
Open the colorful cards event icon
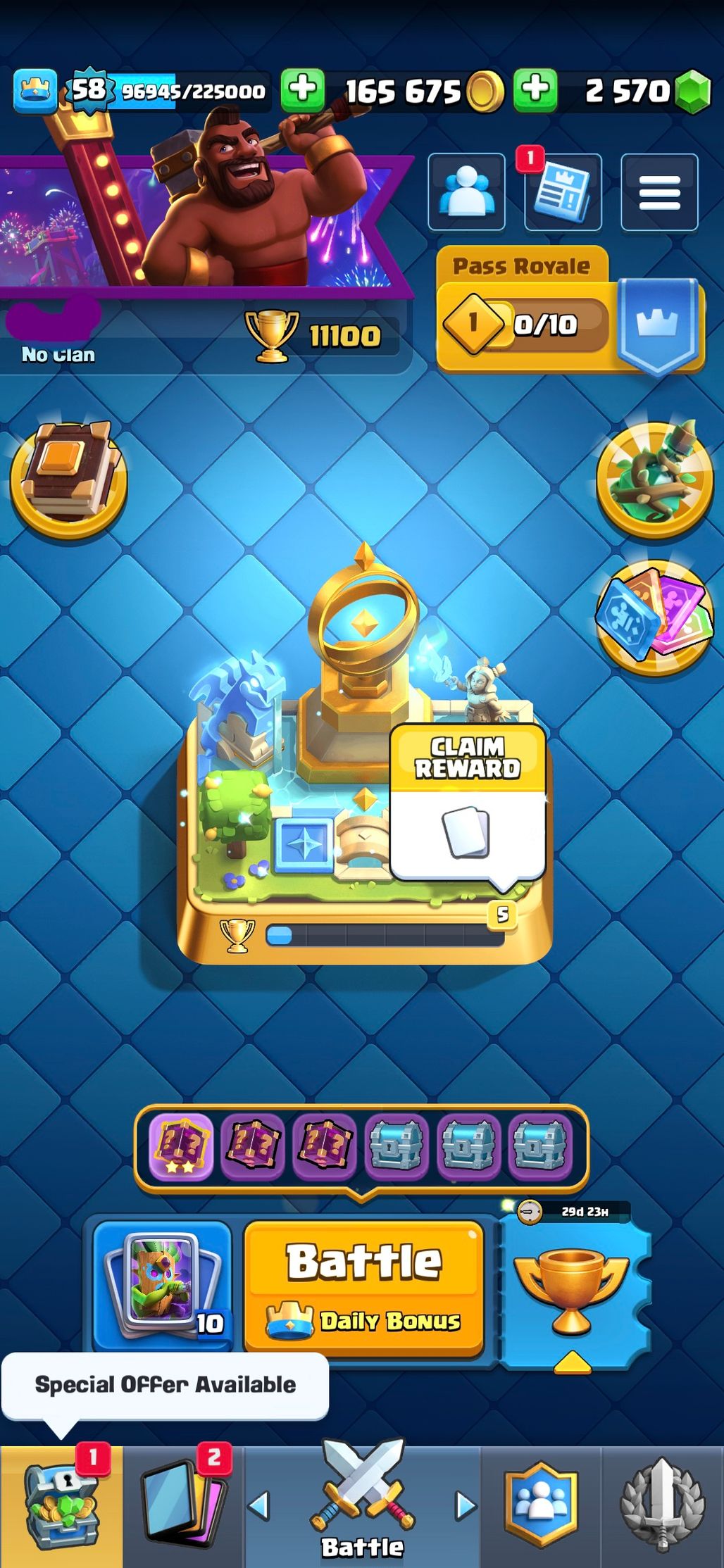coord(655,617)
